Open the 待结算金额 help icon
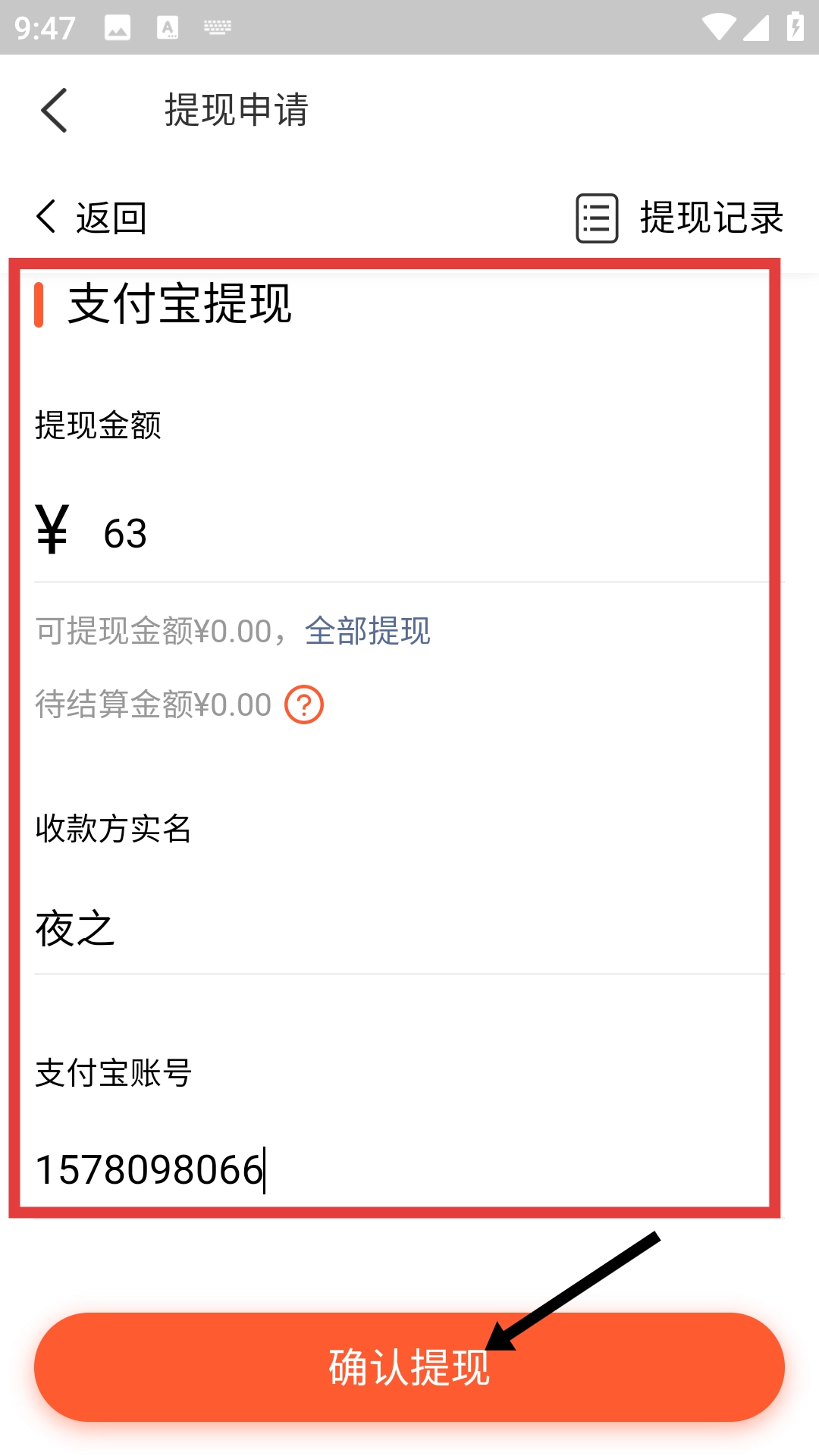The height and width of the screenshot is (1456, 819). [304, 705]
